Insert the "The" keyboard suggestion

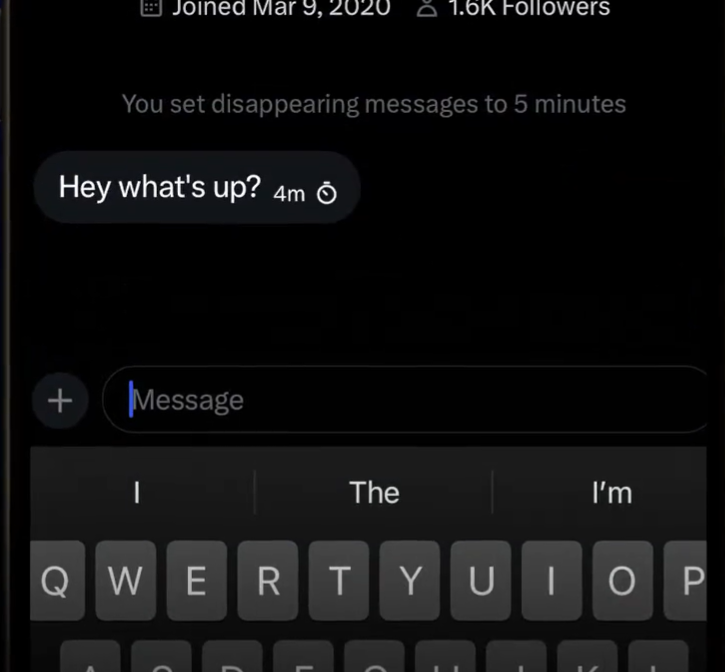(x=374, y=492)
